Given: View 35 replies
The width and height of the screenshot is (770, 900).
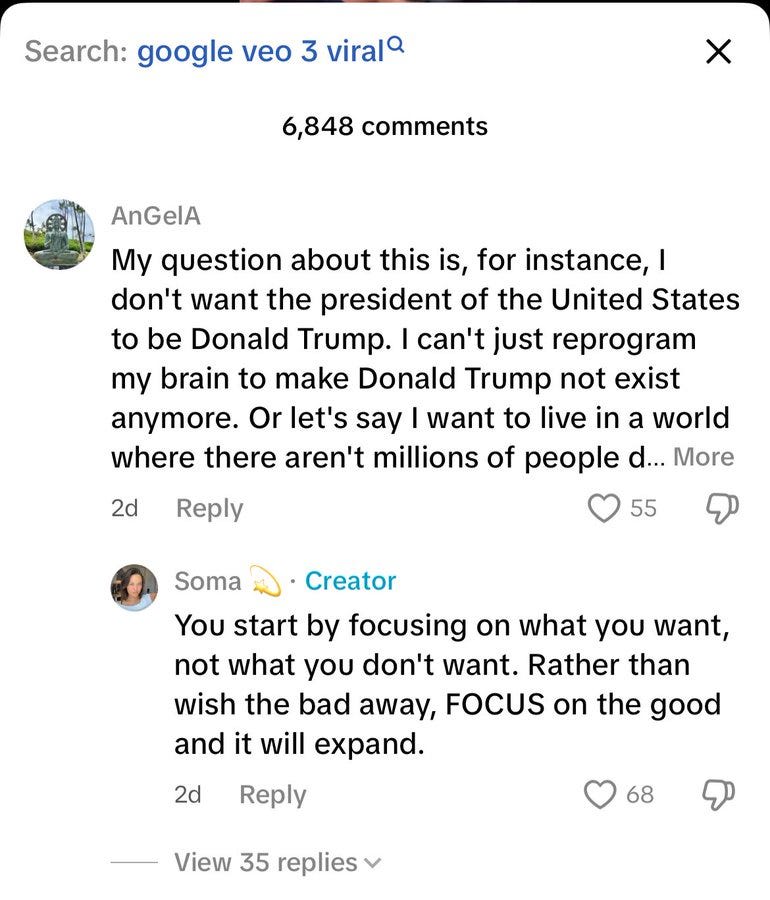Looking at the screenshot, I should tap(277, 862).
